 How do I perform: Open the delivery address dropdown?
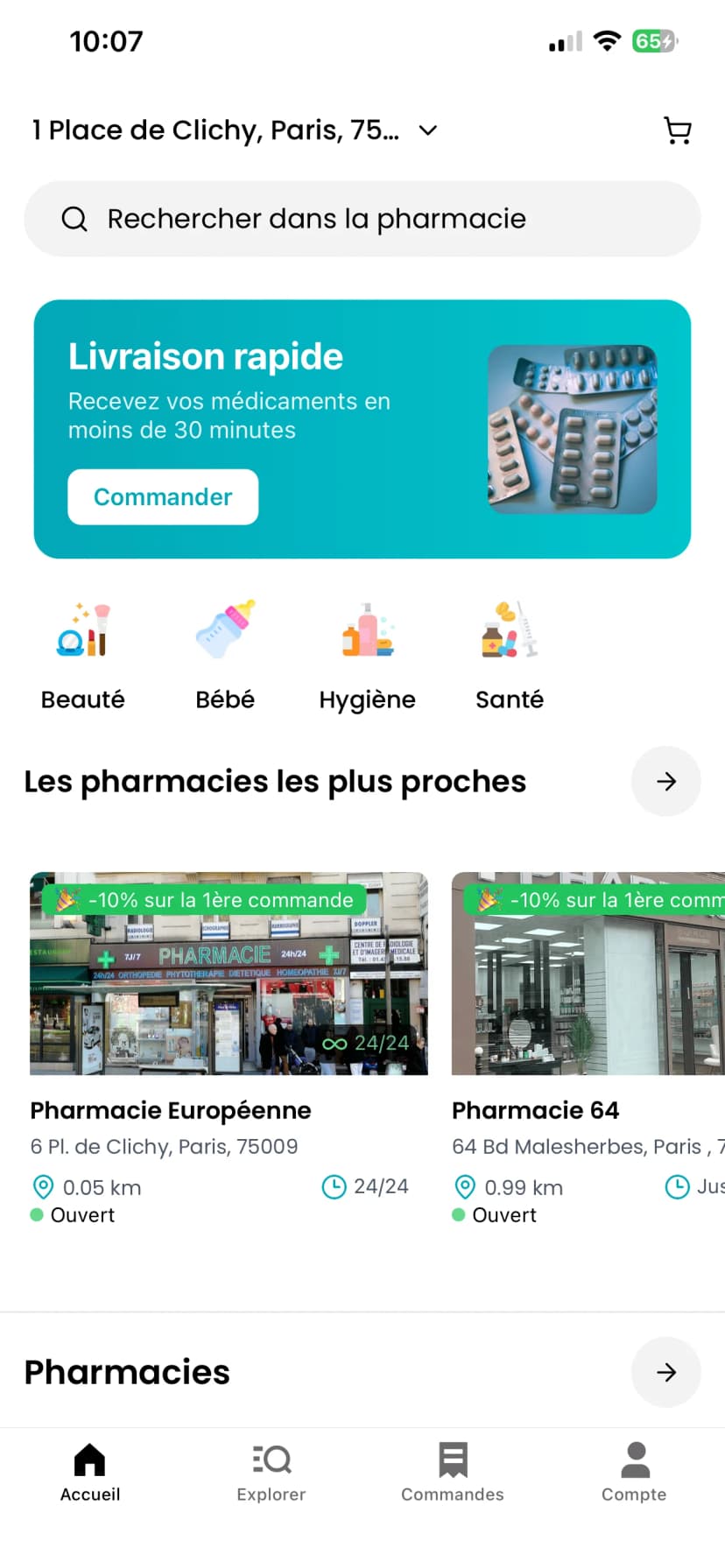(426, 130)
